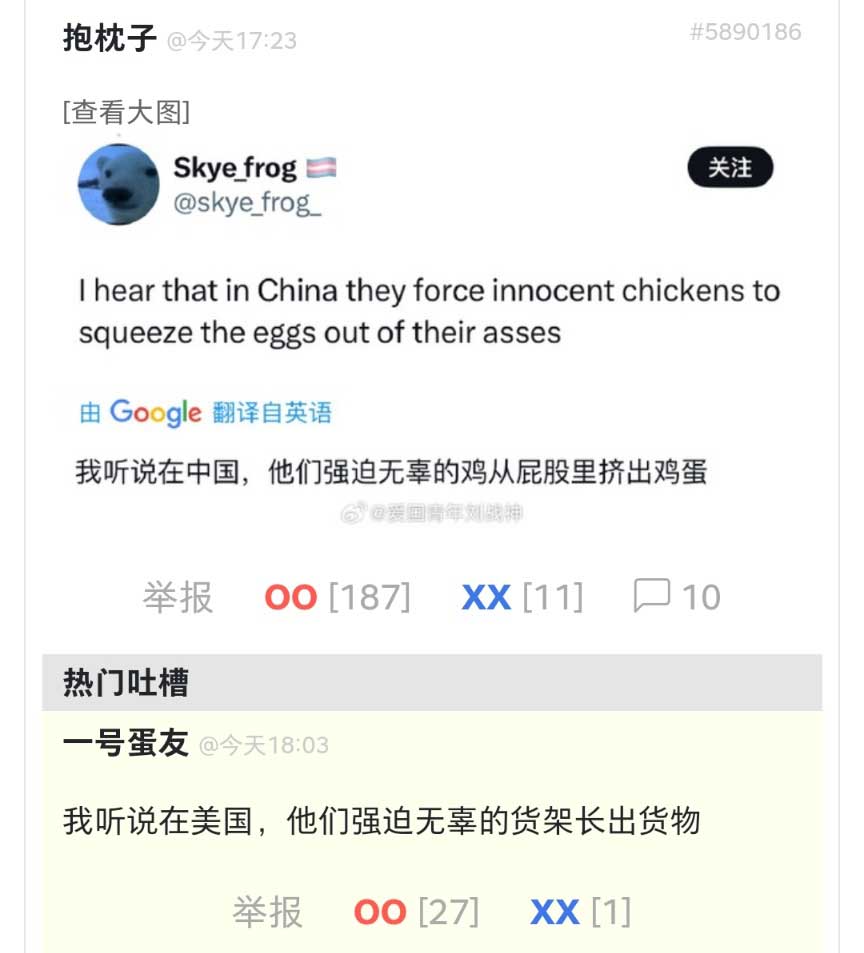Vote XX on 一号蛋友's comment
The image size is (864, 953).
[x=555, y=911]
